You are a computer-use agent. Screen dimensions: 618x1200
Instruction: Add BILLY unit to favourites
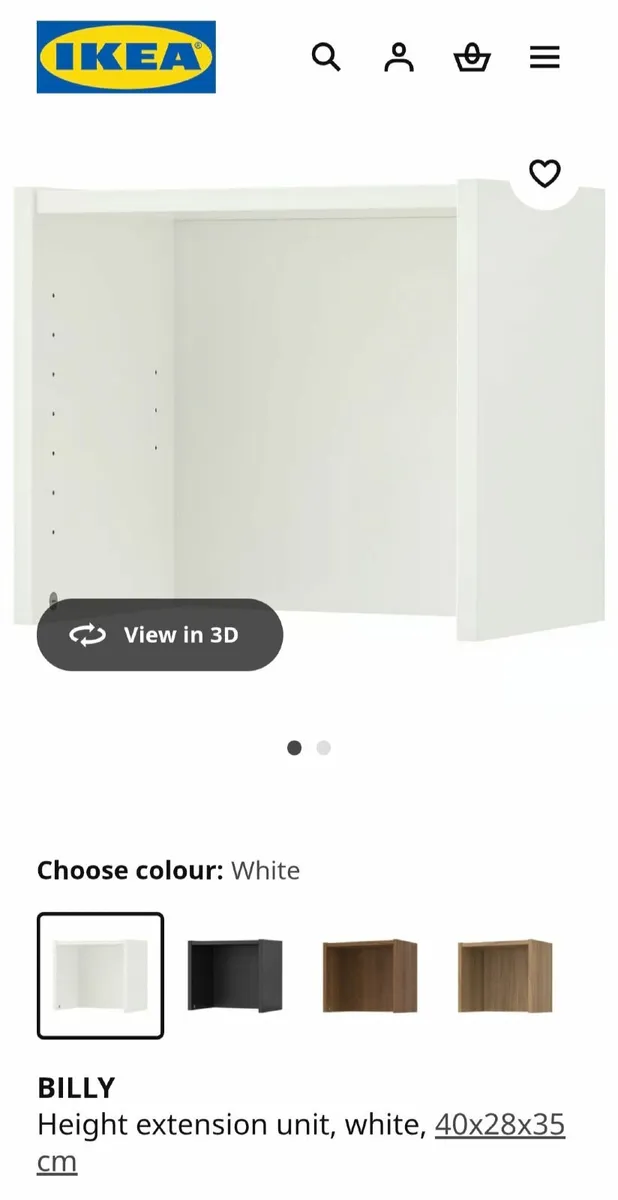(544, 174)
